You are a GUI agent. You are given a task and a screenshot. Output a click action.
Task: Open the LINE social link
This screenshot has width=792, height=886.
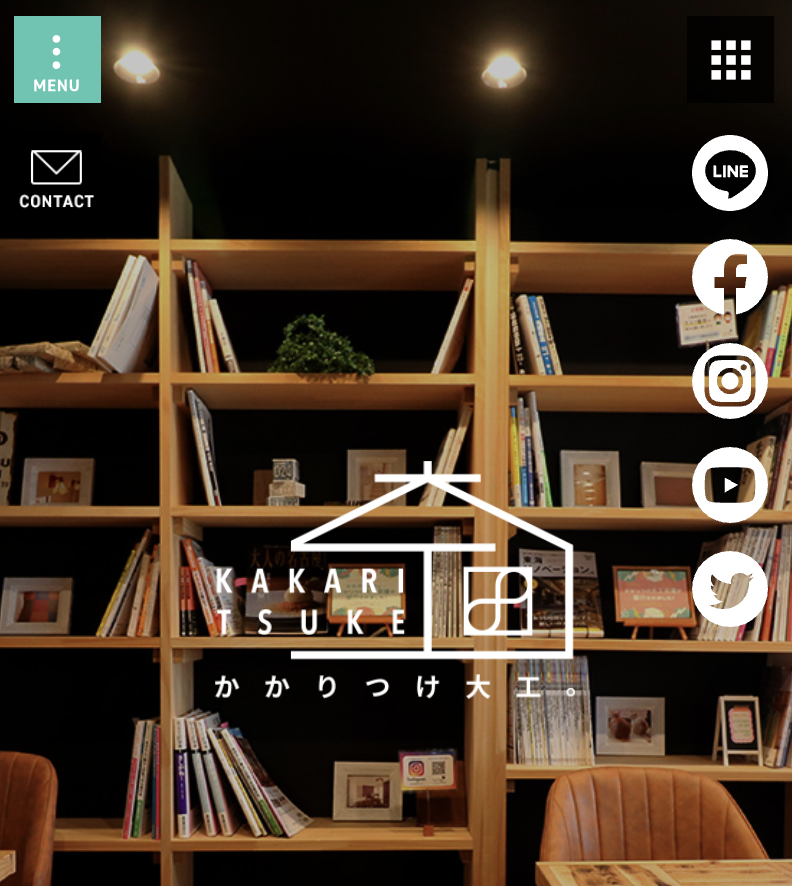(x=730, y=173)
